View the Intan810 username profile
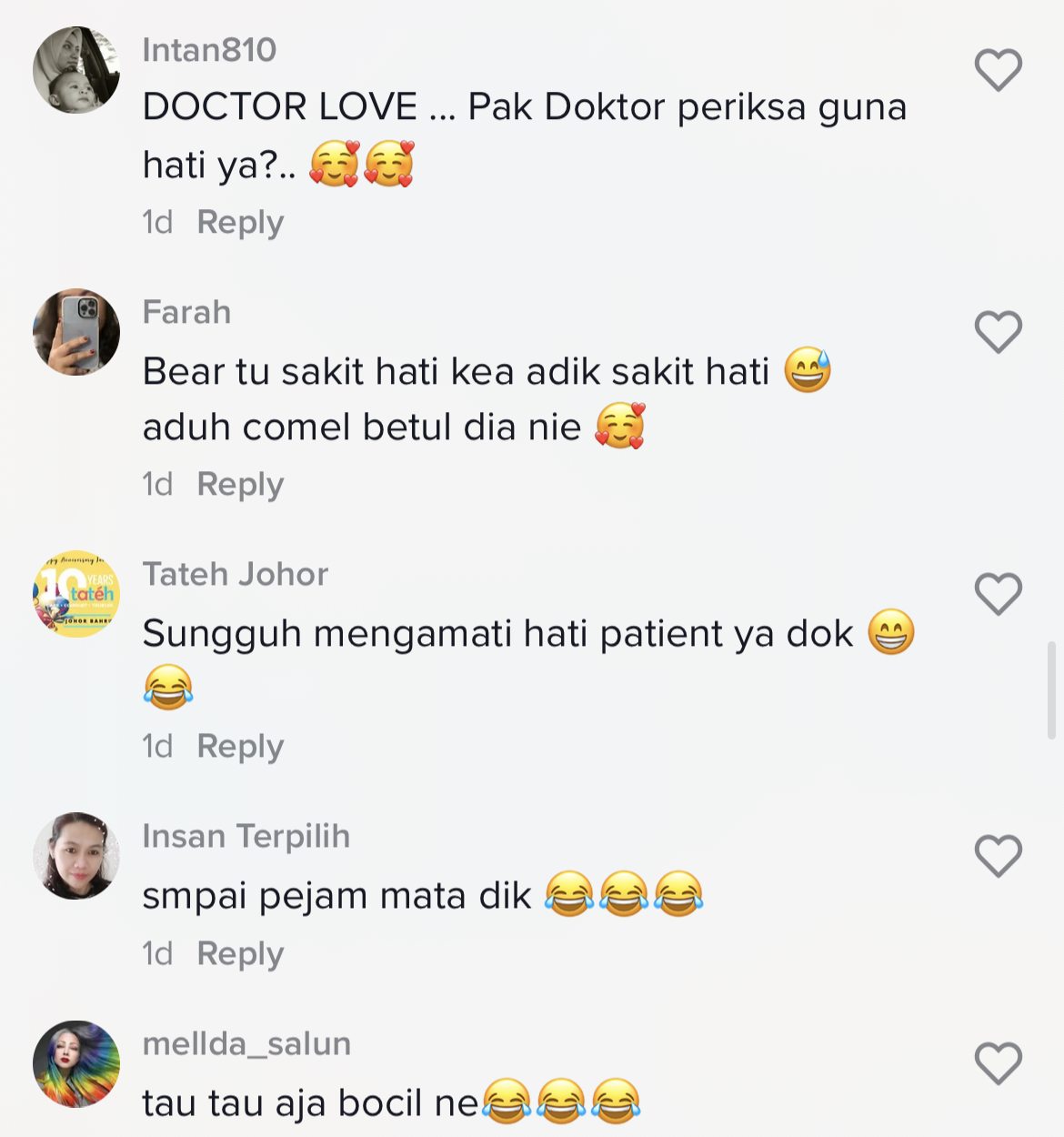 pyautogui.click(x=209, y=50)
